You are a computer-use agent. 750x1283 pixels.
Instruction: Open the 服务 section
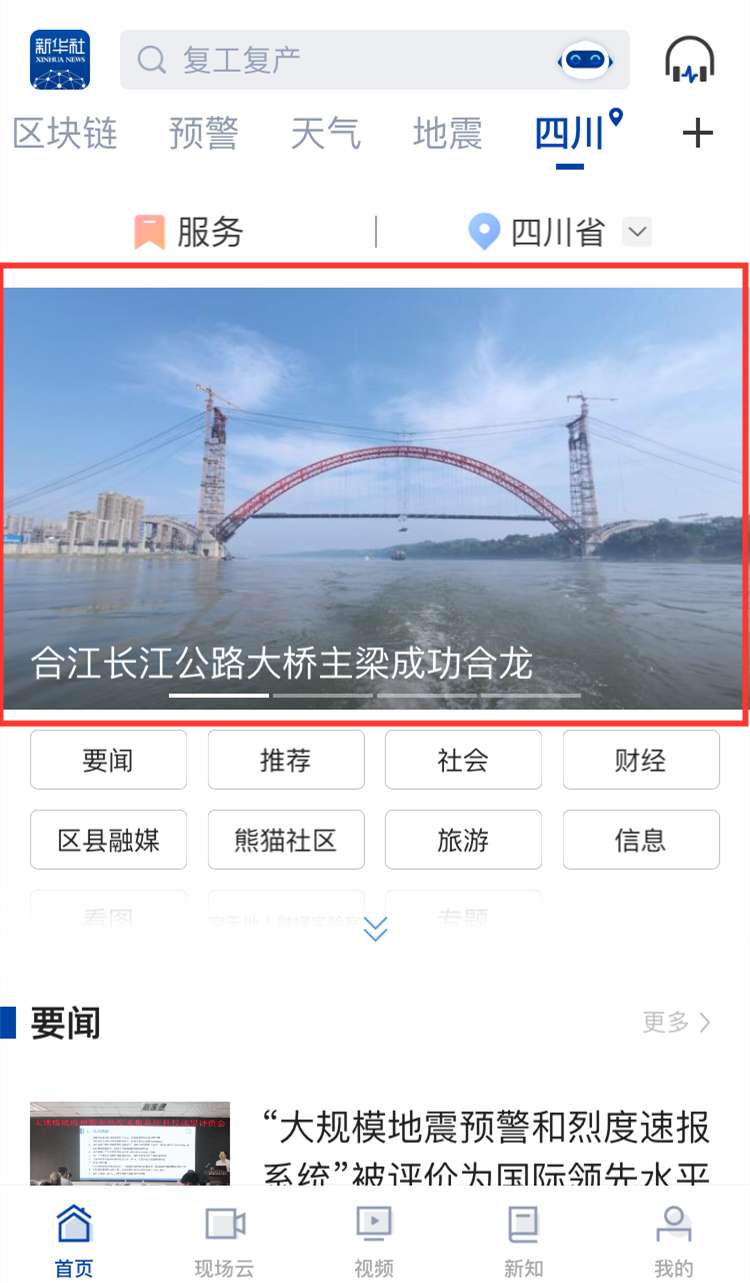tap(190, 232)
